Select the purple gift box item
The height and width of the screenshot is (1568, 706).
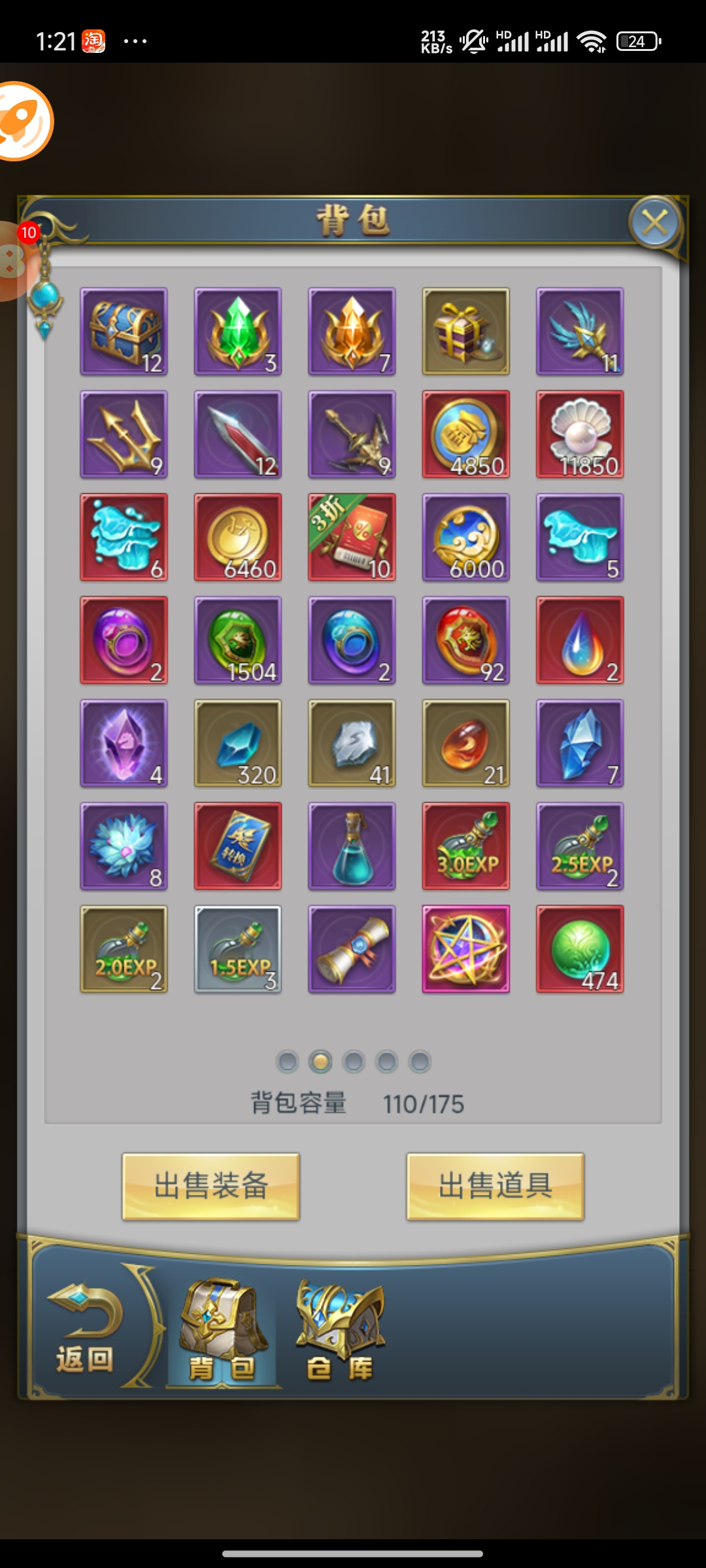pos(465,331)
